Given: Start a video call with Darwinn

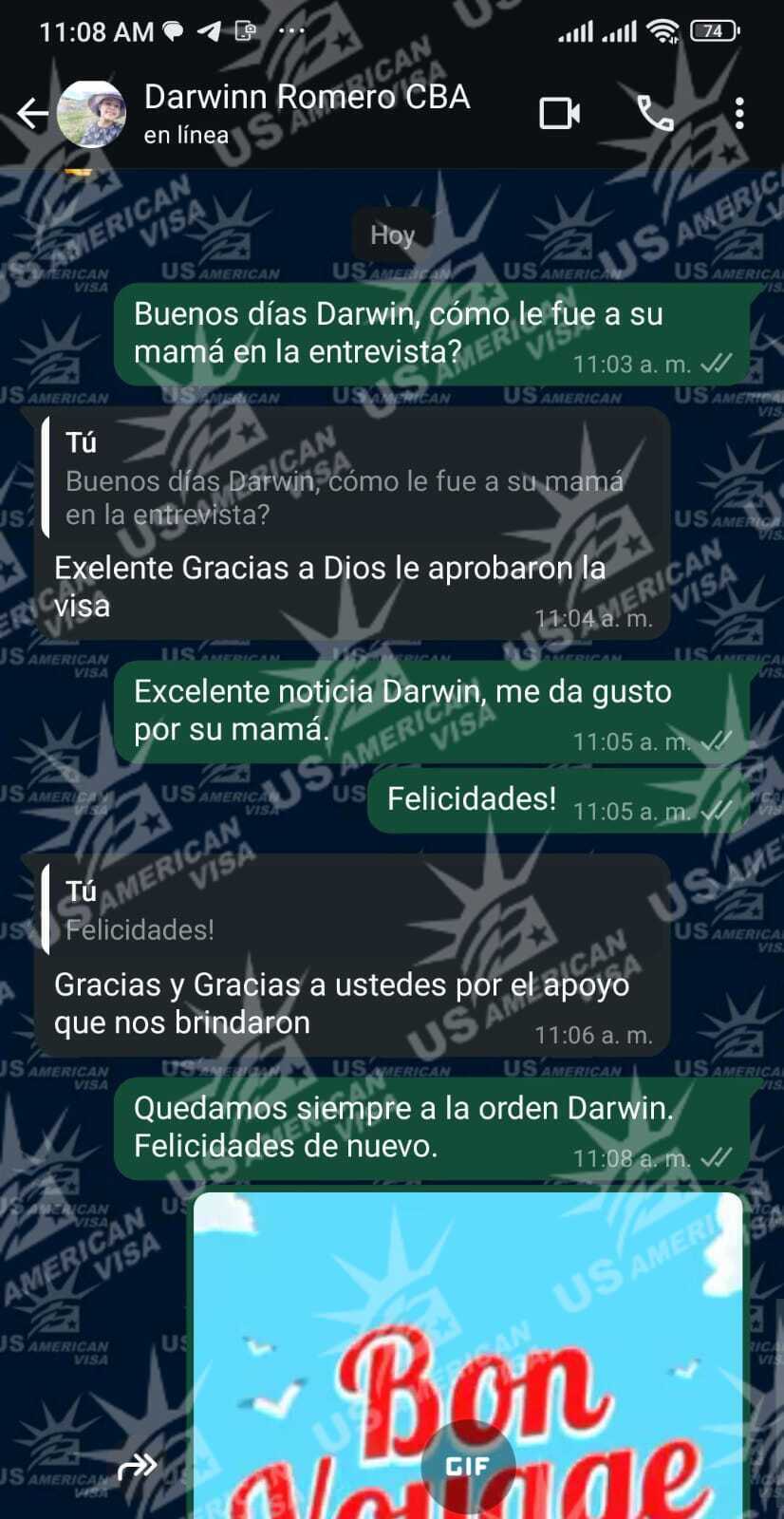Looking at the screenshot, I should click(x=559, y=114).
